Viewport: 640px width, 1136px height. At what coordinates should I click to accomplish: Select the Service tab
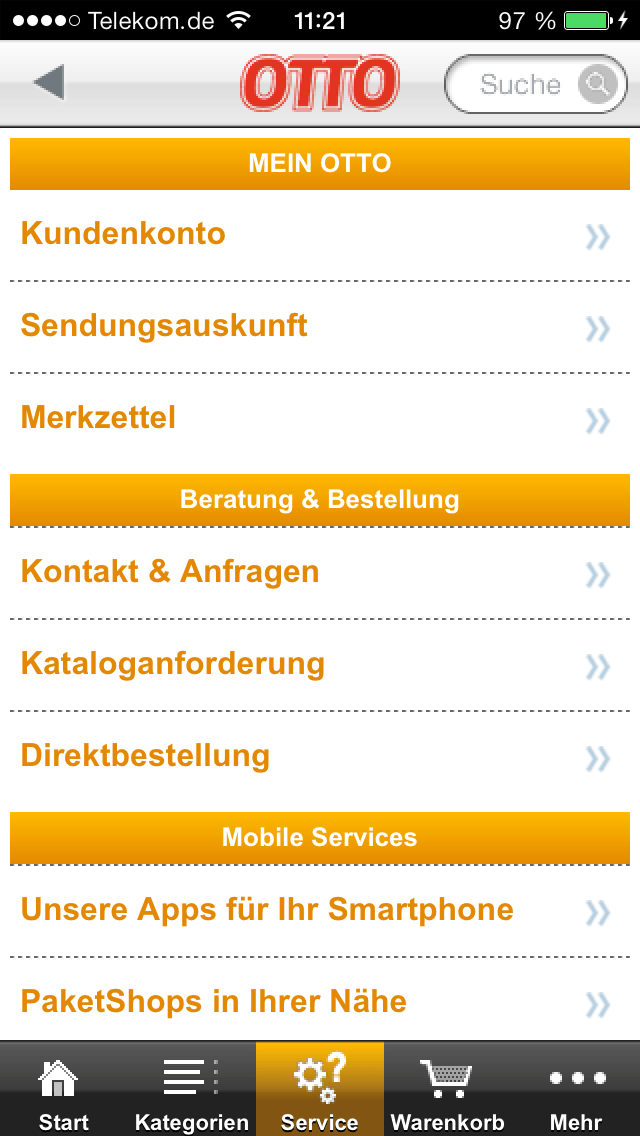pyautogui.click(x=320, y=1089)
